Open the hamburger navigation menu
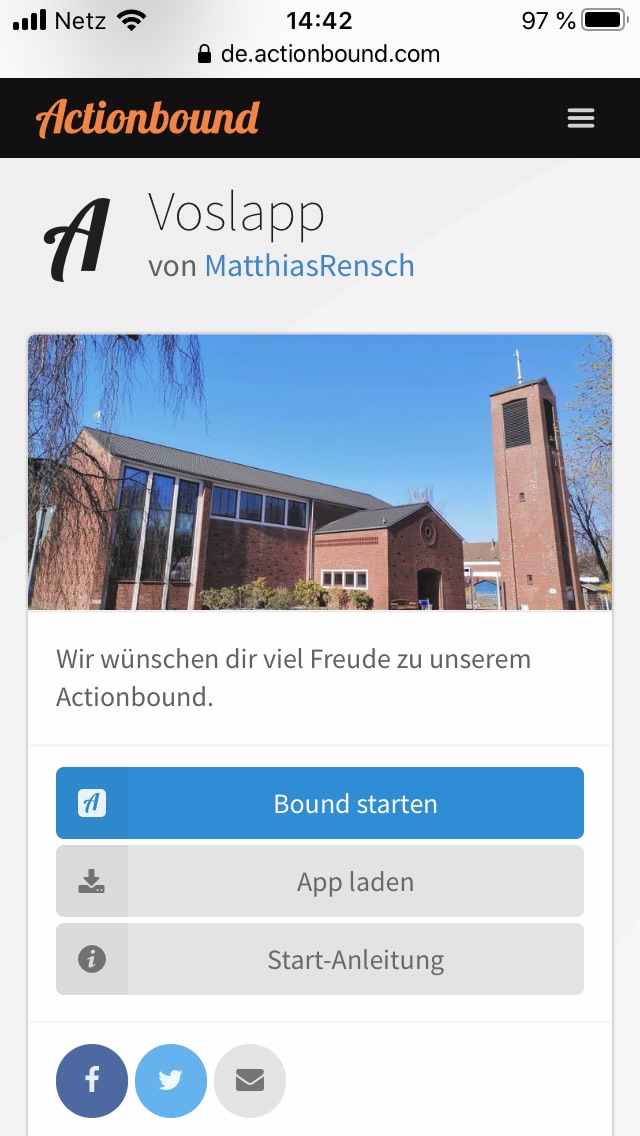Viewport: 640px width, 1136px height. click(x=580, y=119)
